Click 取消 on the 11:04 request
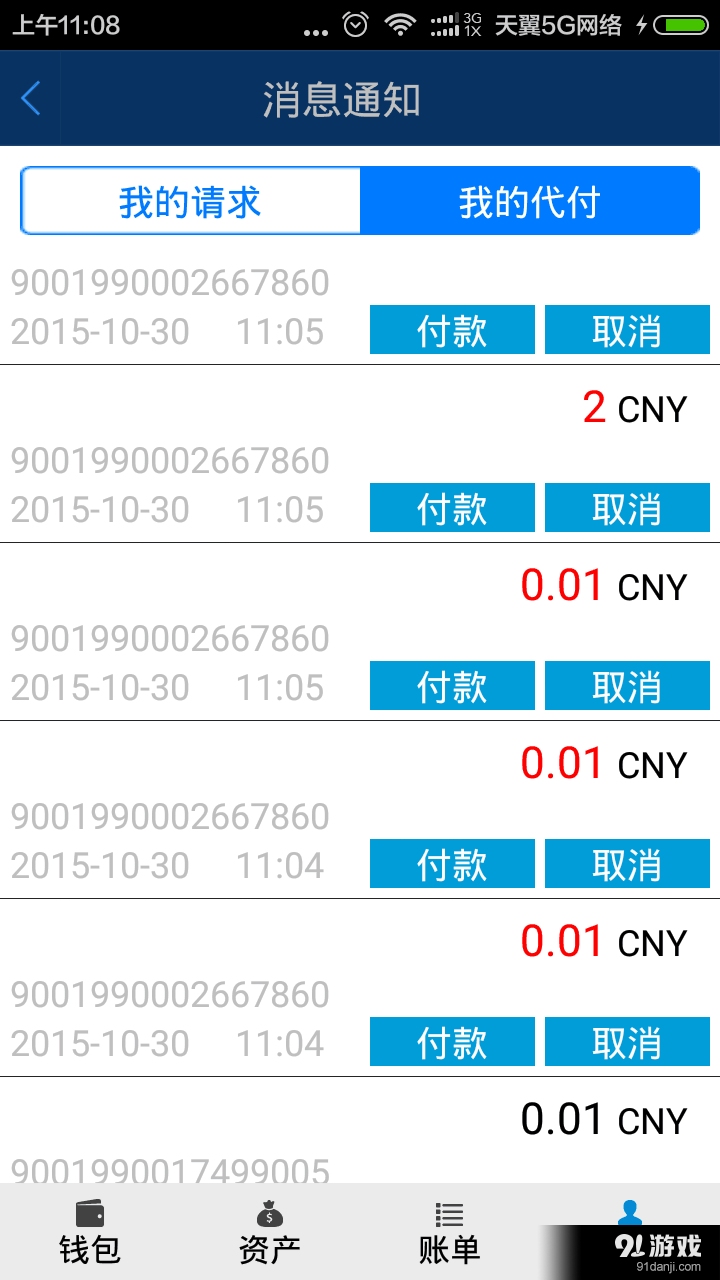Image resolution: width=720 pixels, height=1280 pixels. pyautogui.click(x=627, y=863)
